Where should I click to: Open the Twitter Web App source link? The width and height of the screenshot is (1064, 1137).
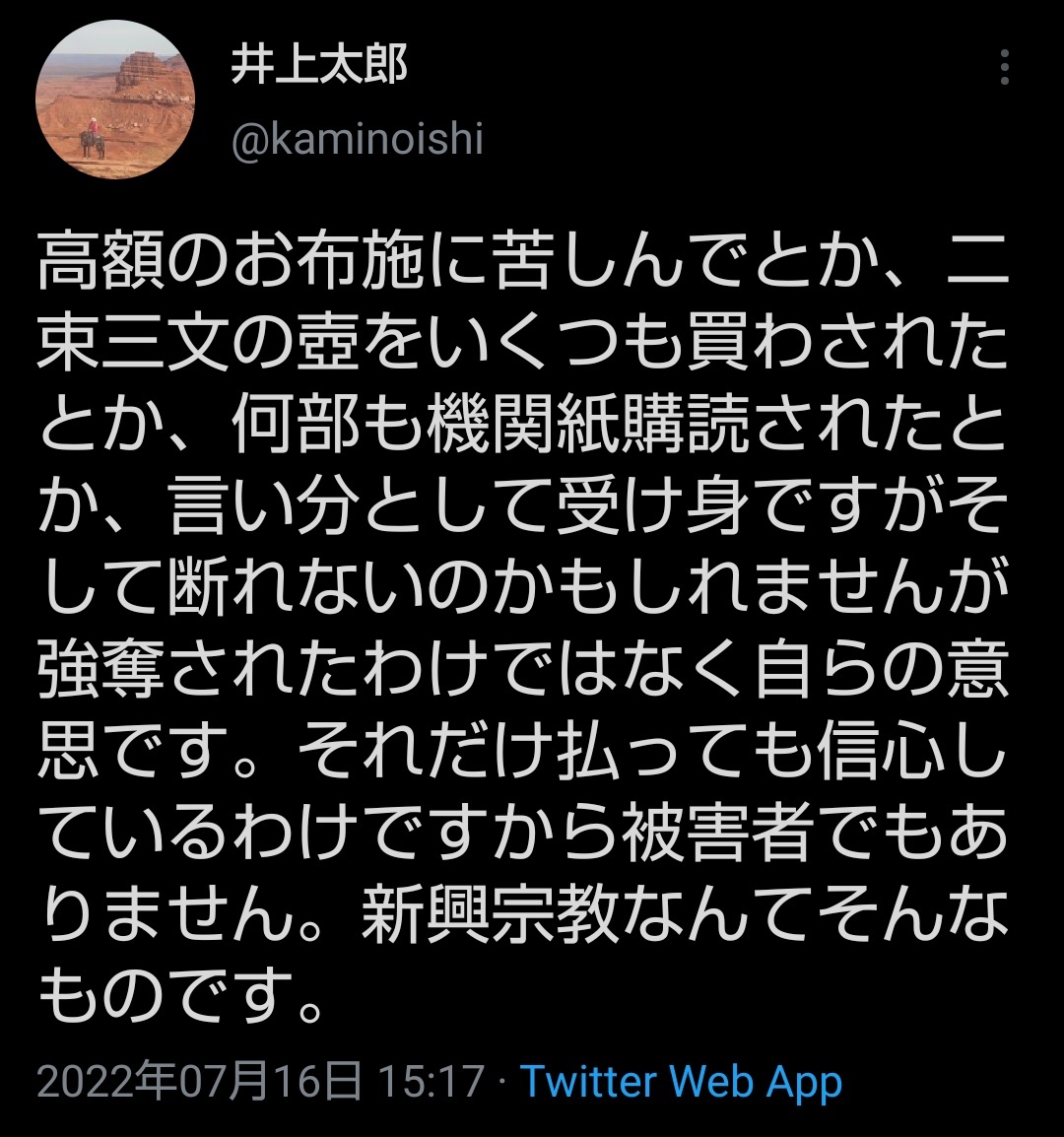(x=681, y=1081)
